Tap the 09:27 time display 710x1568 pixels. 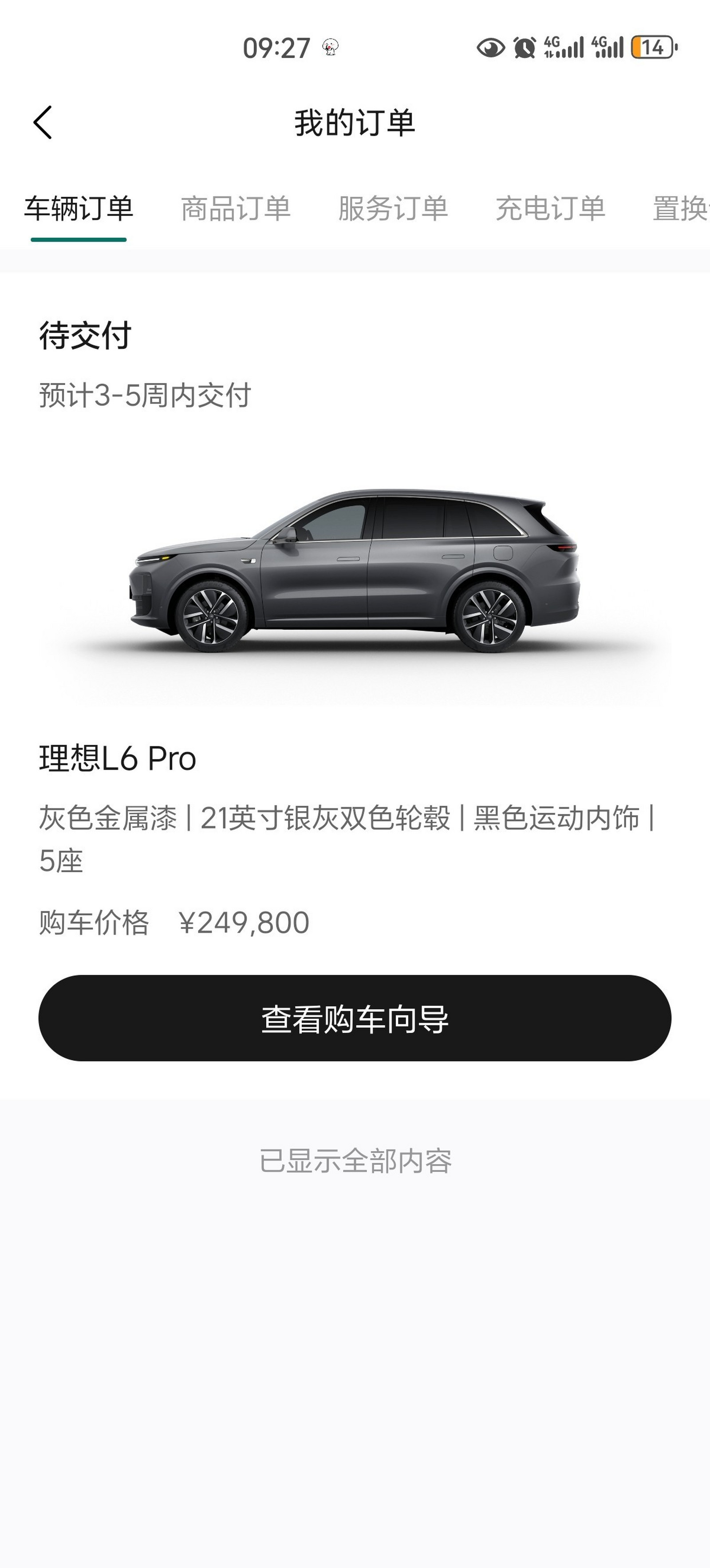pyautogui.click(x=277, y=47)
